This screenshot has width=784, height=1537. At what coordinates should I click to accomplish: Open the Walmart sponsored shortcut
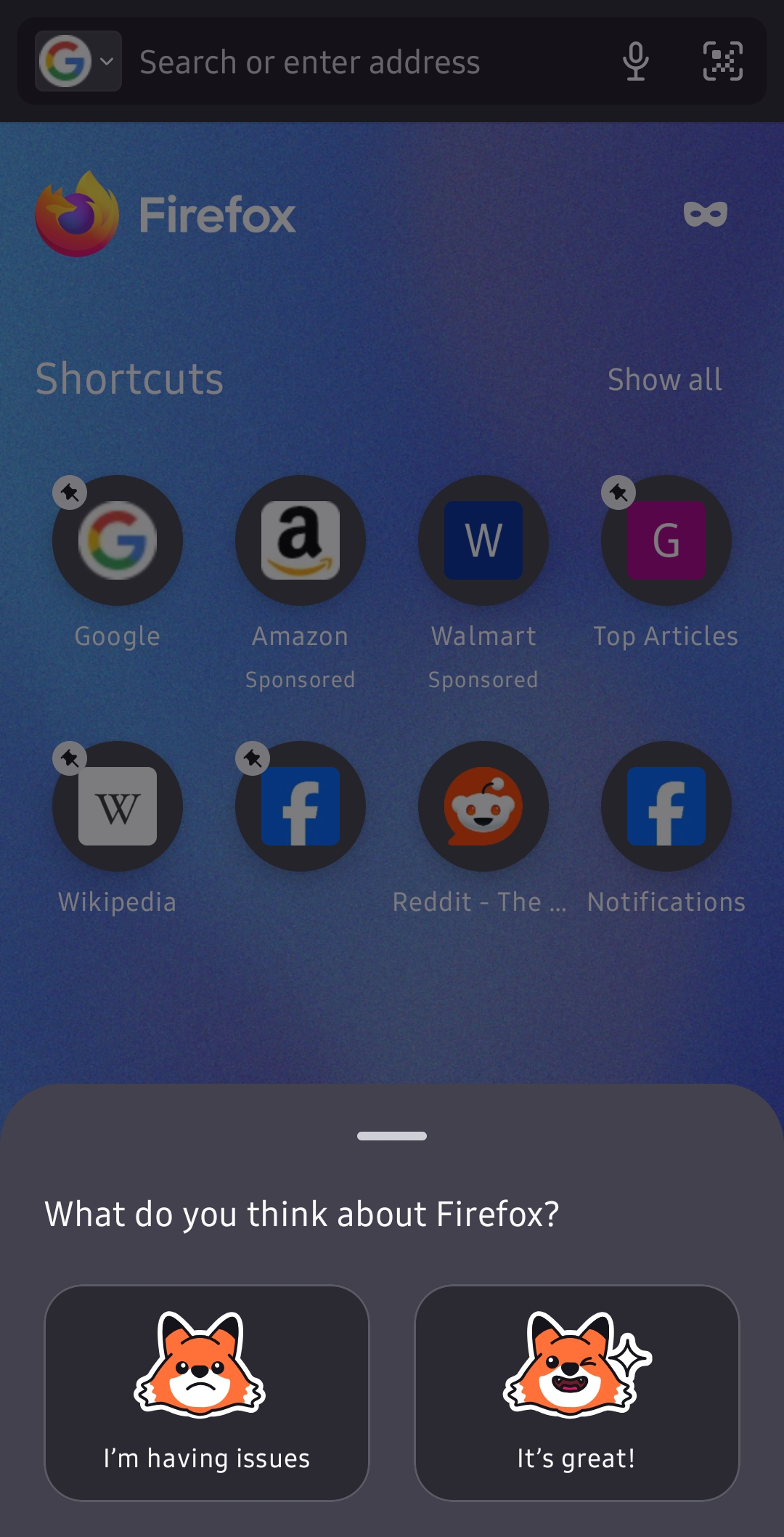coord(483,540)
